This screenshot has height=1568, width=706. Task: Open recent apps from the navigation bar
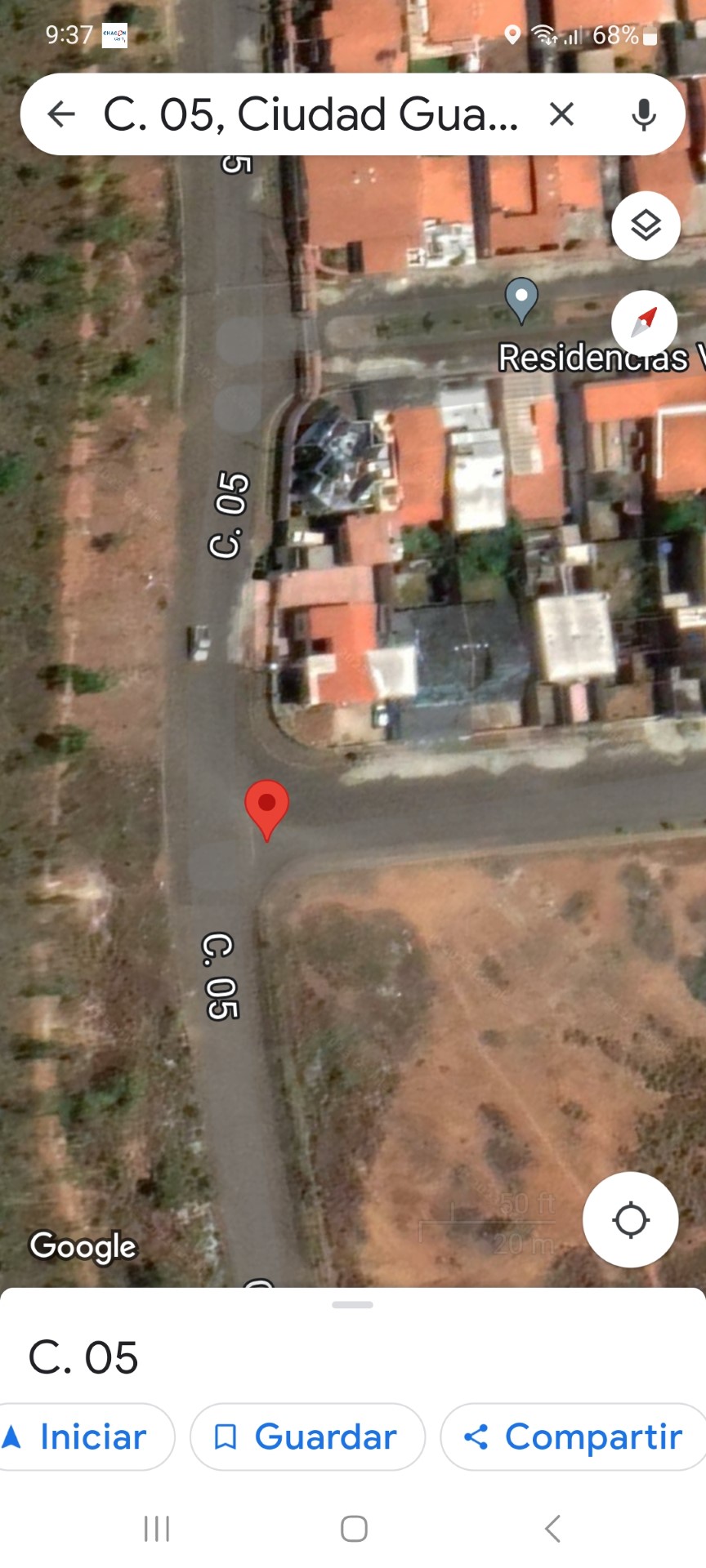point(156,1528)
